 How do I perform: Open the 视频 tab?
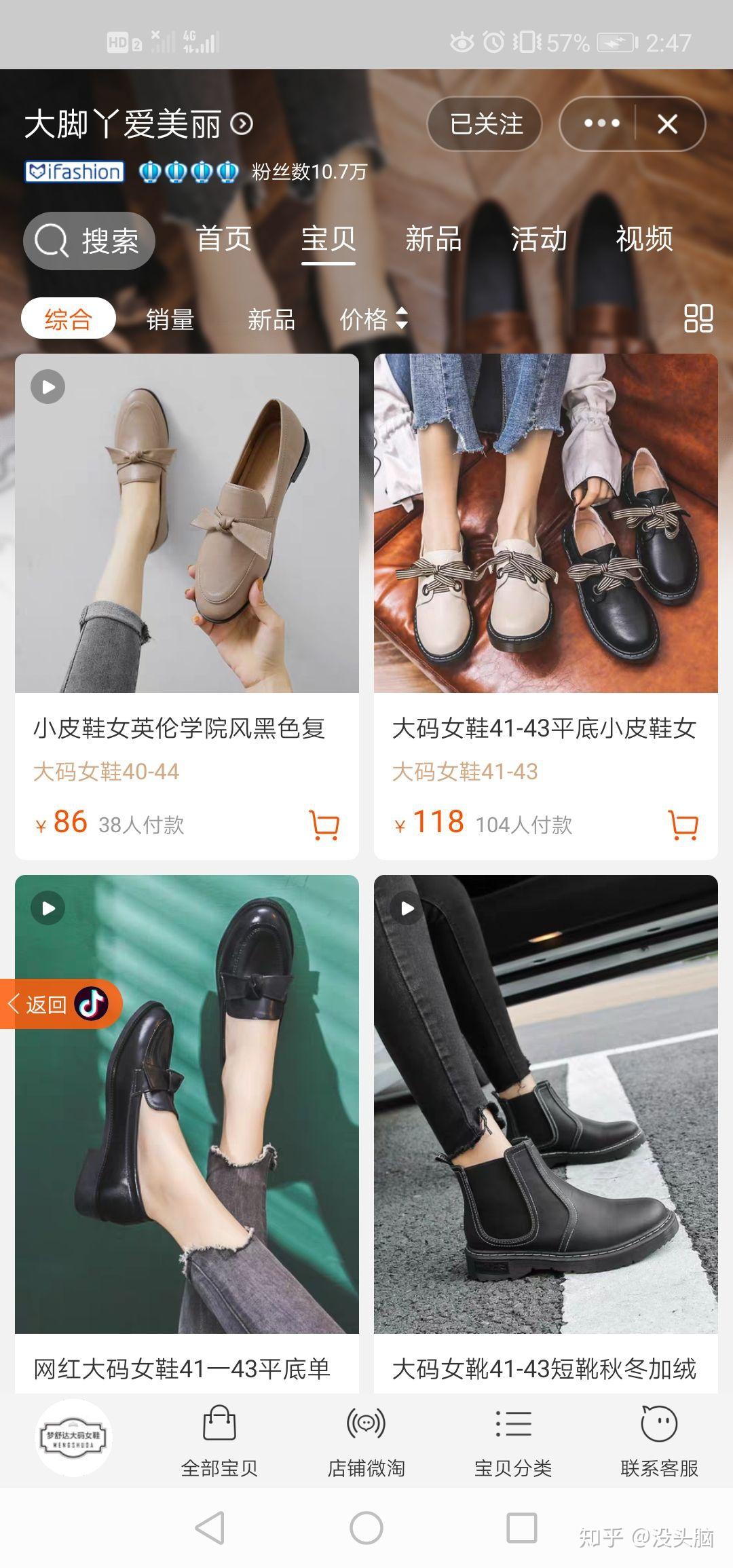coord(644,239)
